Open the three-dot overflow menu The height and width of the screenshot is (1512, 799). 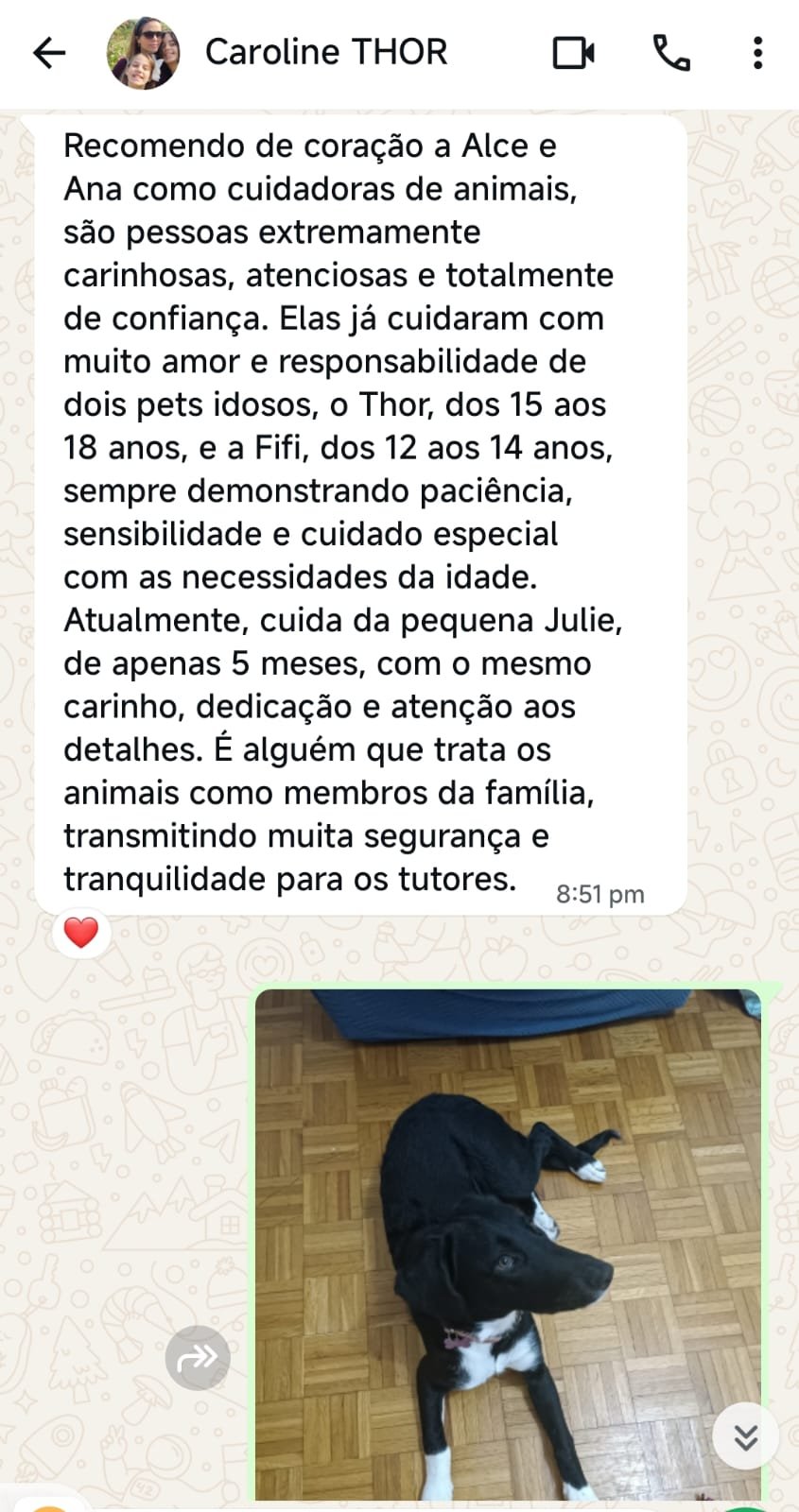click(757, 53)
